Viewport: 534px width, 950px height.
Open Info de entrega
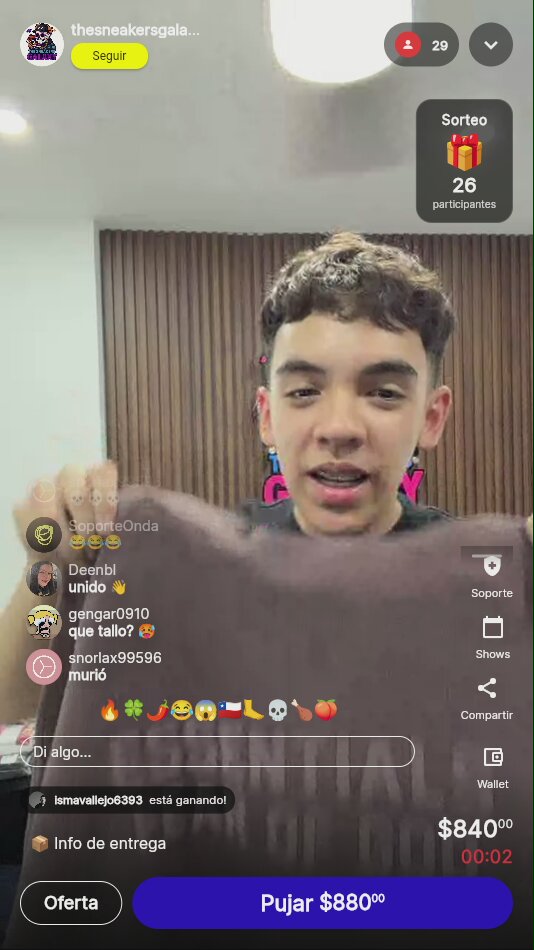(x=98, y=843)
